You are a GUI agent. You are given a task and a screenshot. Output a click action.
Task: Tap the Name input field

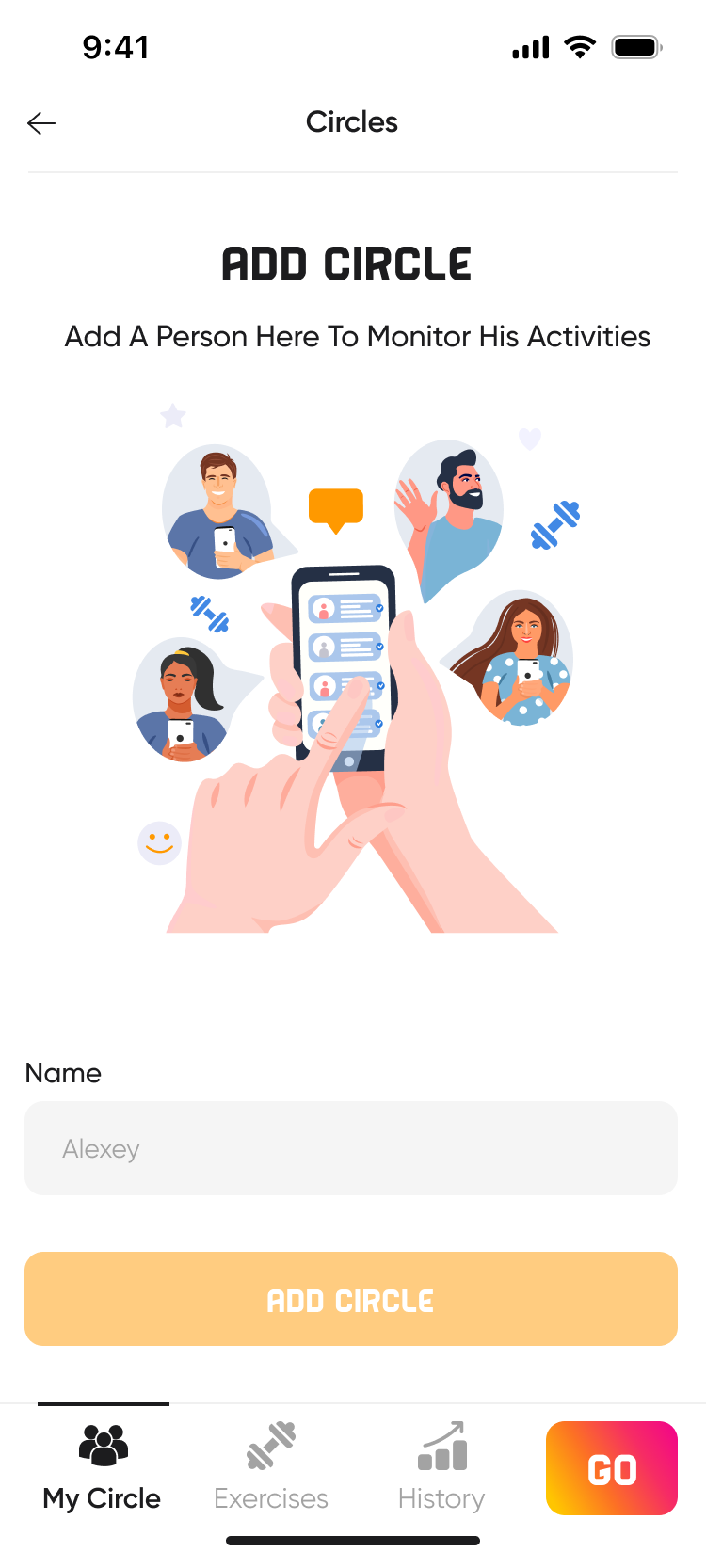click(x=351, y=1148)
